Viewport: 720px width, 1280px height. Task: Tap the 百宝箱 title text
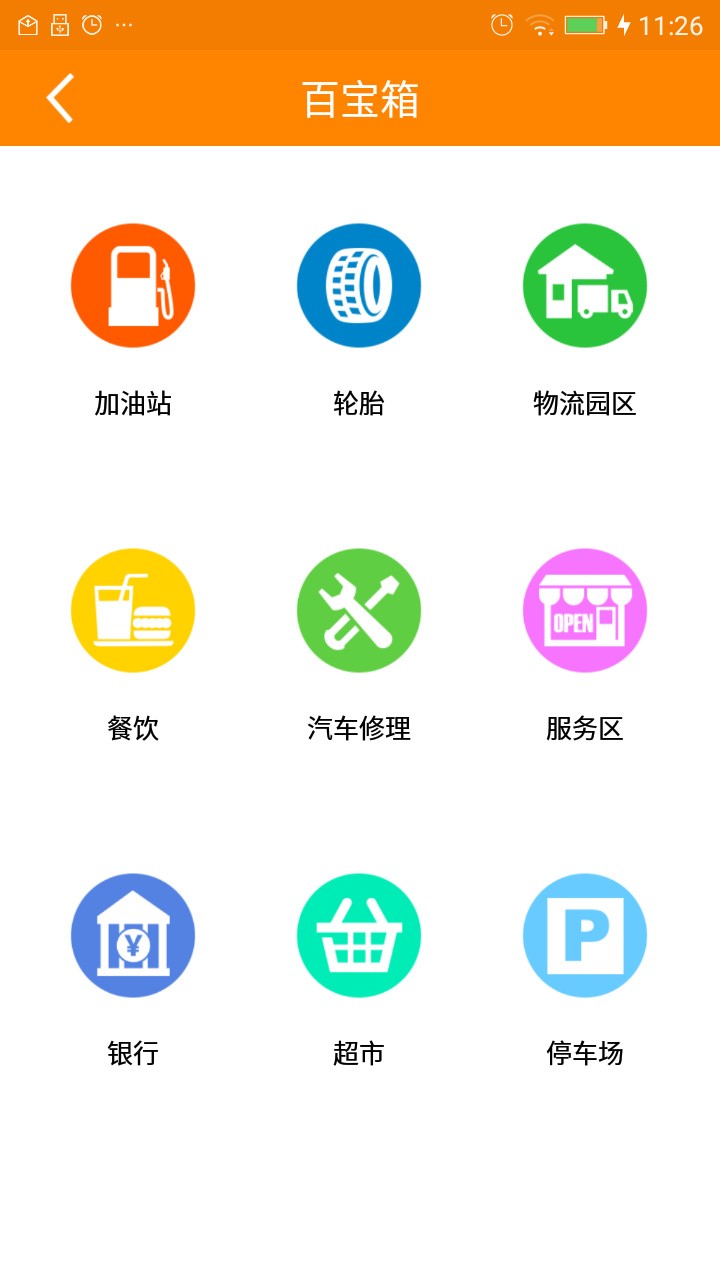pyautogui.click(x=359, y=97)
